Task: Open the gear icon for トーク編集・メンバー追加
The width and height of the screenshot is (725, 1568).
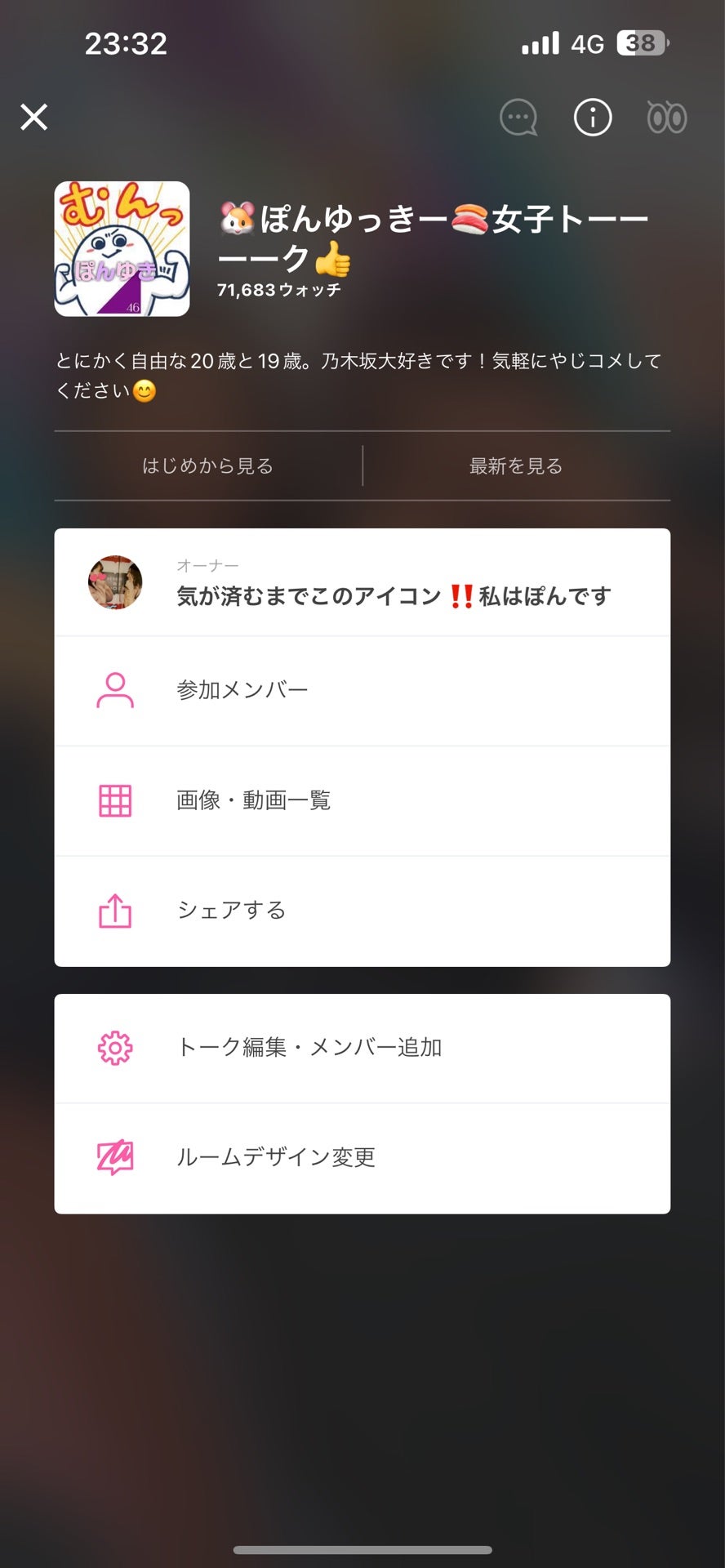Action: coord(114,1048)
